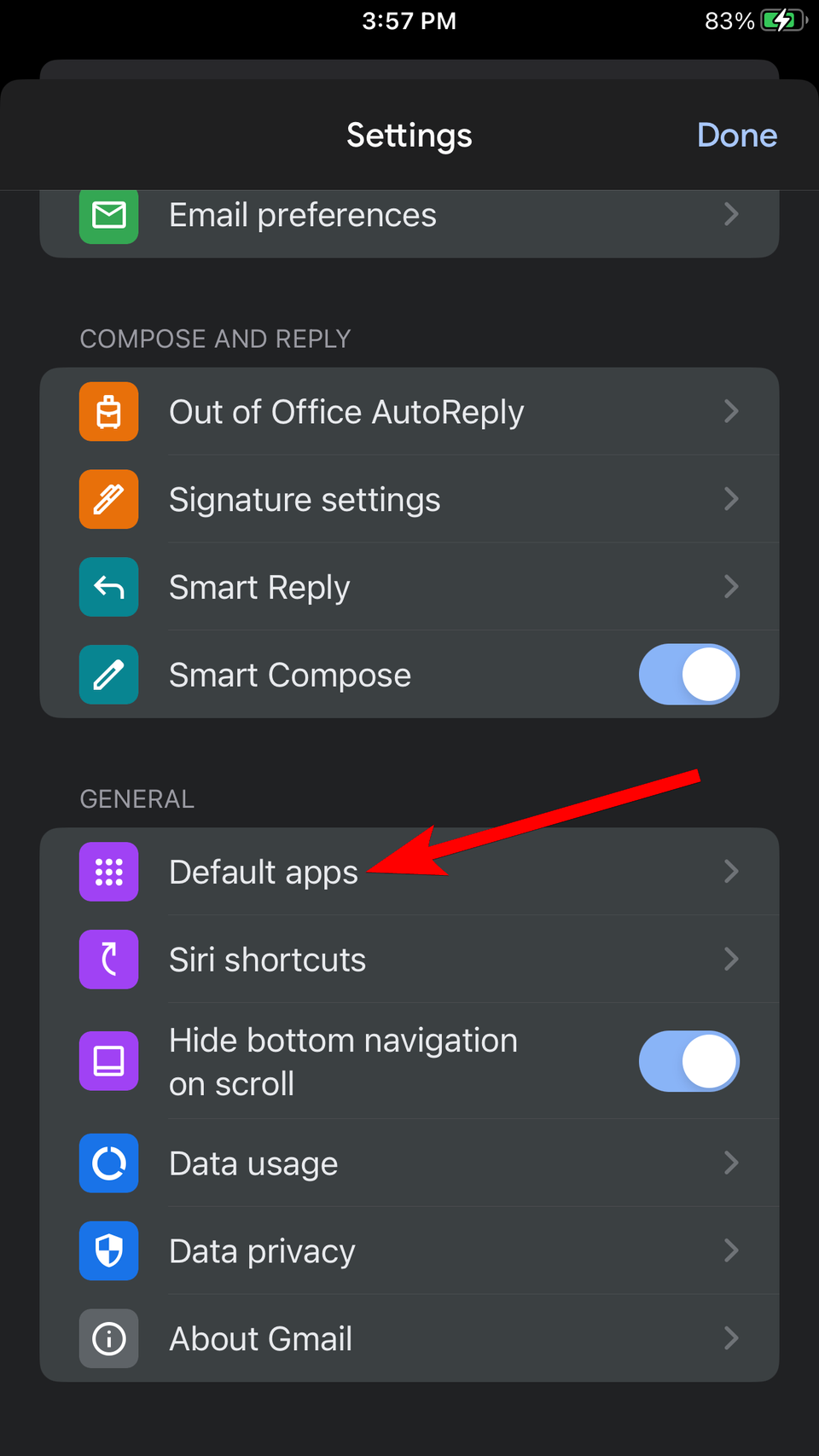
Task: Toggle Smart Compose on
Action: click(688, 675)
